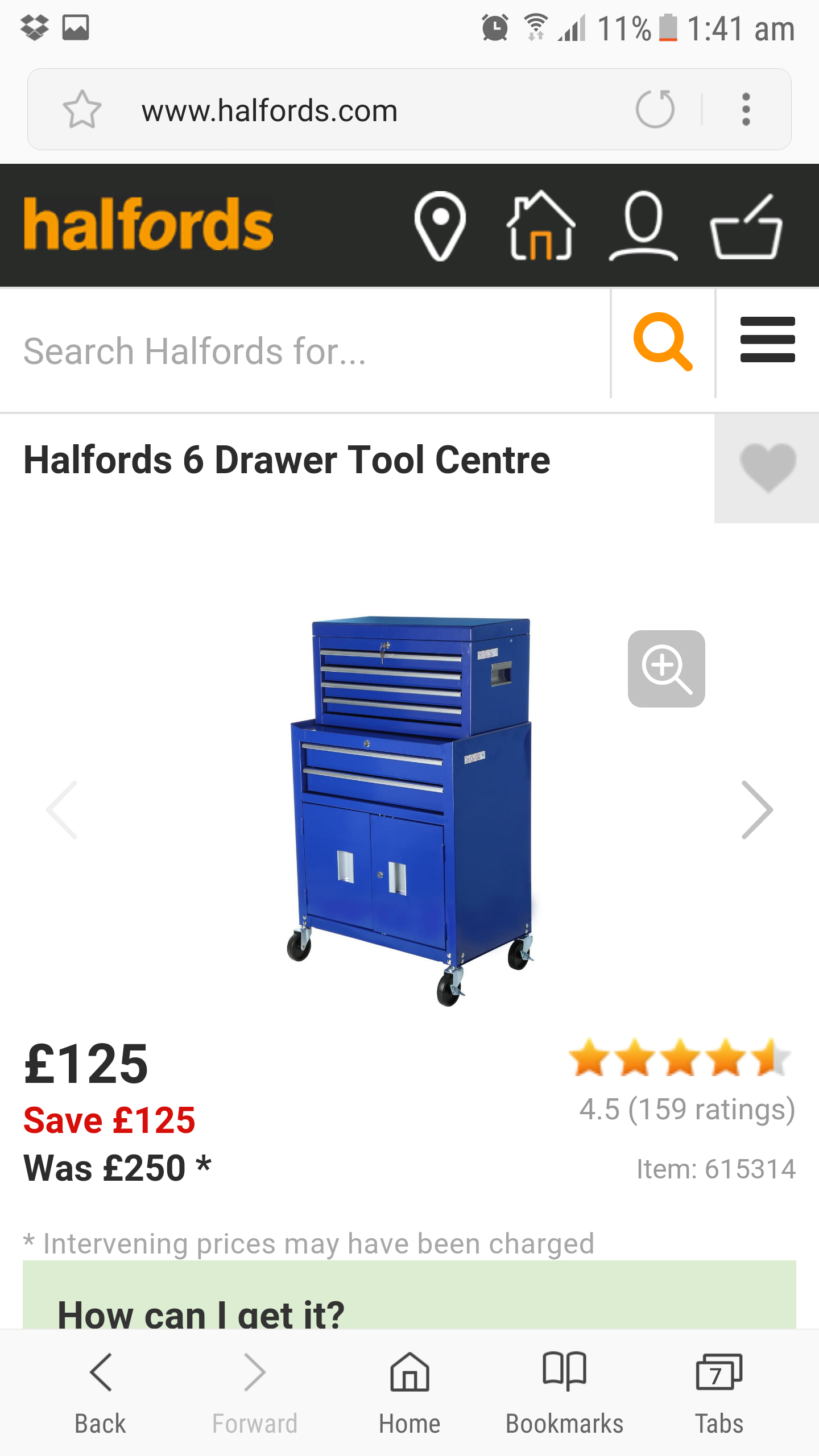The width and height of the screenshot is (819, 1456).
Task: Open the store locator pin icon
Action: 440,226
